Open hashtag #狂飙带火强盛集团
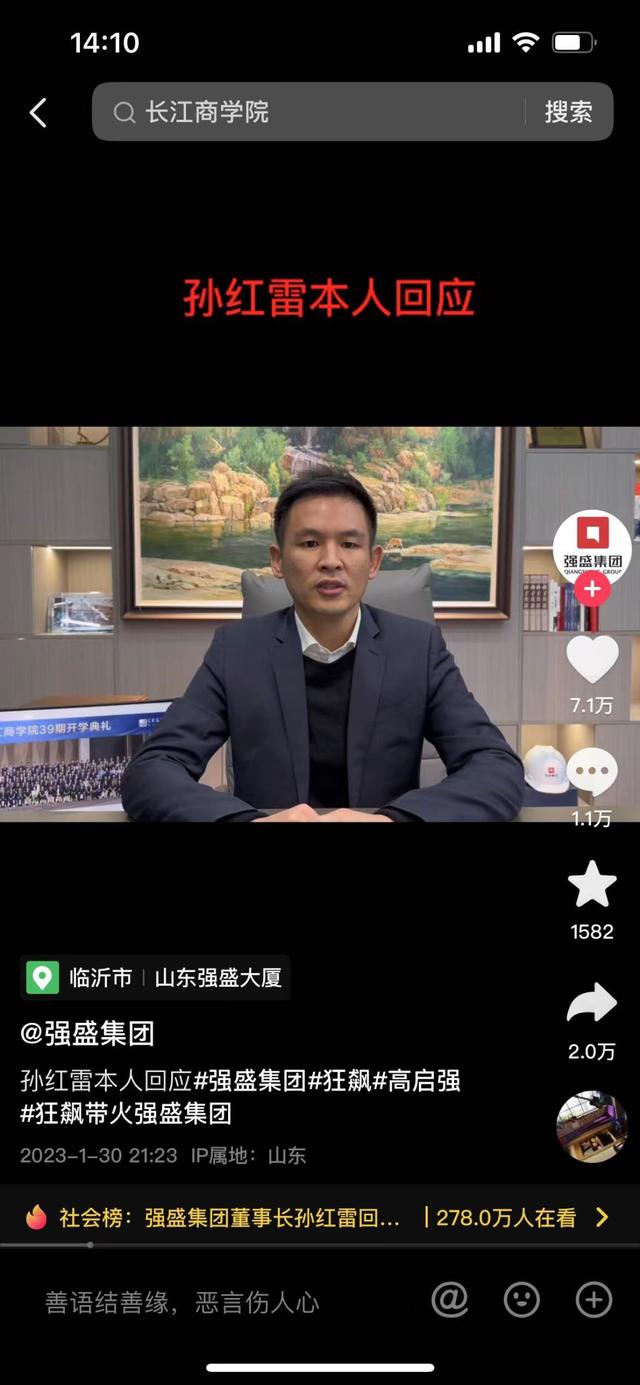Viewport: 640px width, 1385px height. (126, 1113)
